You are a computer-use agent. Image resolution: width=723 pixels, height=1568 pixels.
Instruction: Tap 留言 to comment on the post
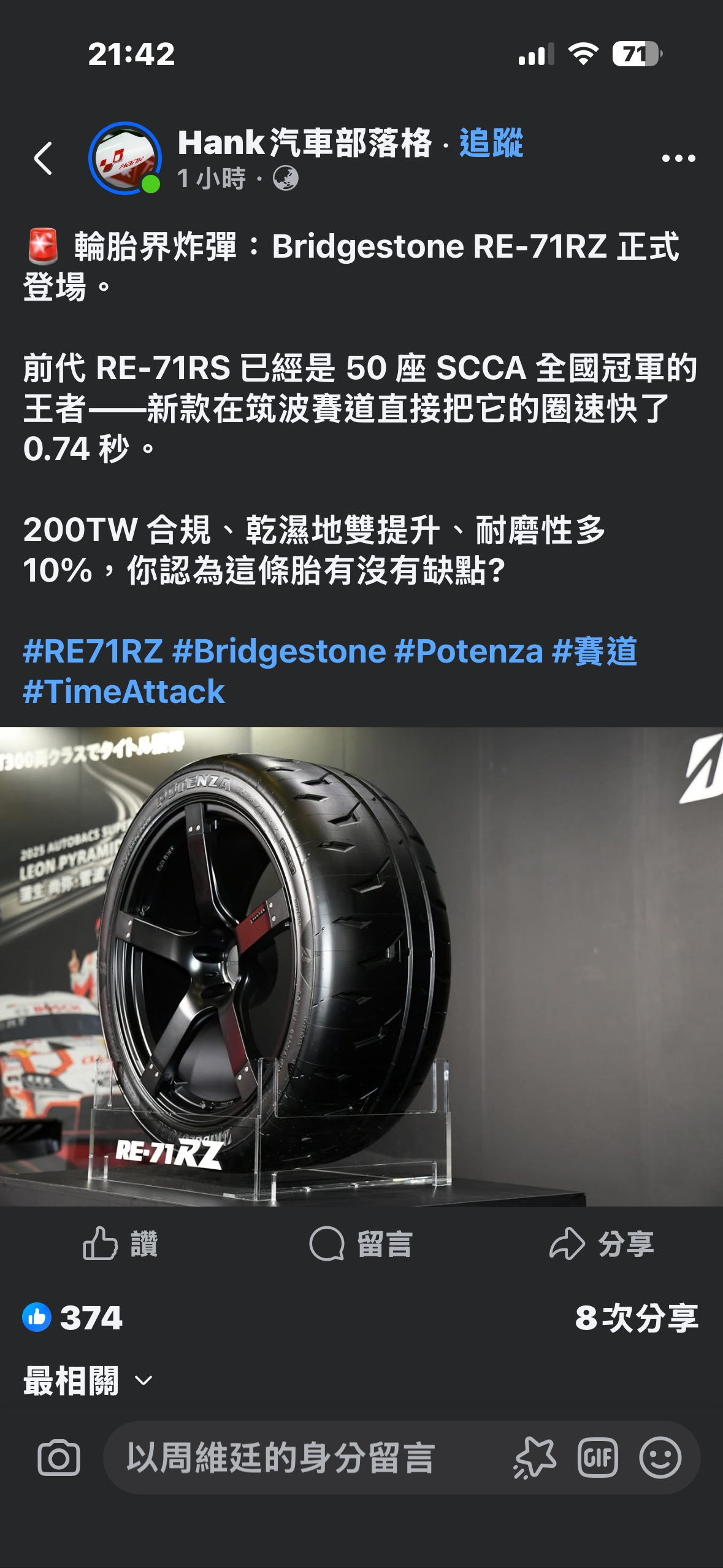click(x=361, y=1244)
